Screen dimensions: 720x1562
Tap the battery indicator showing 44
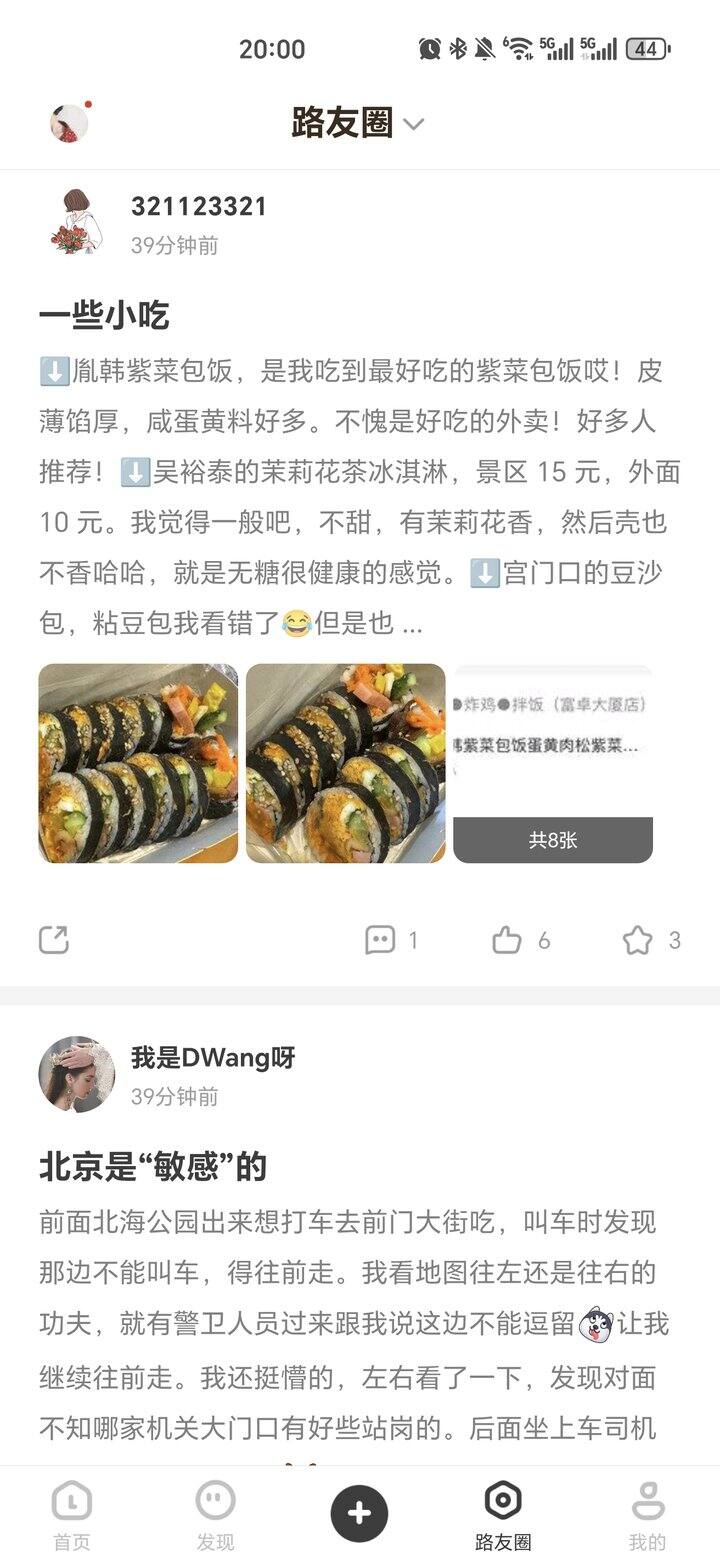[x=645, y=48]
